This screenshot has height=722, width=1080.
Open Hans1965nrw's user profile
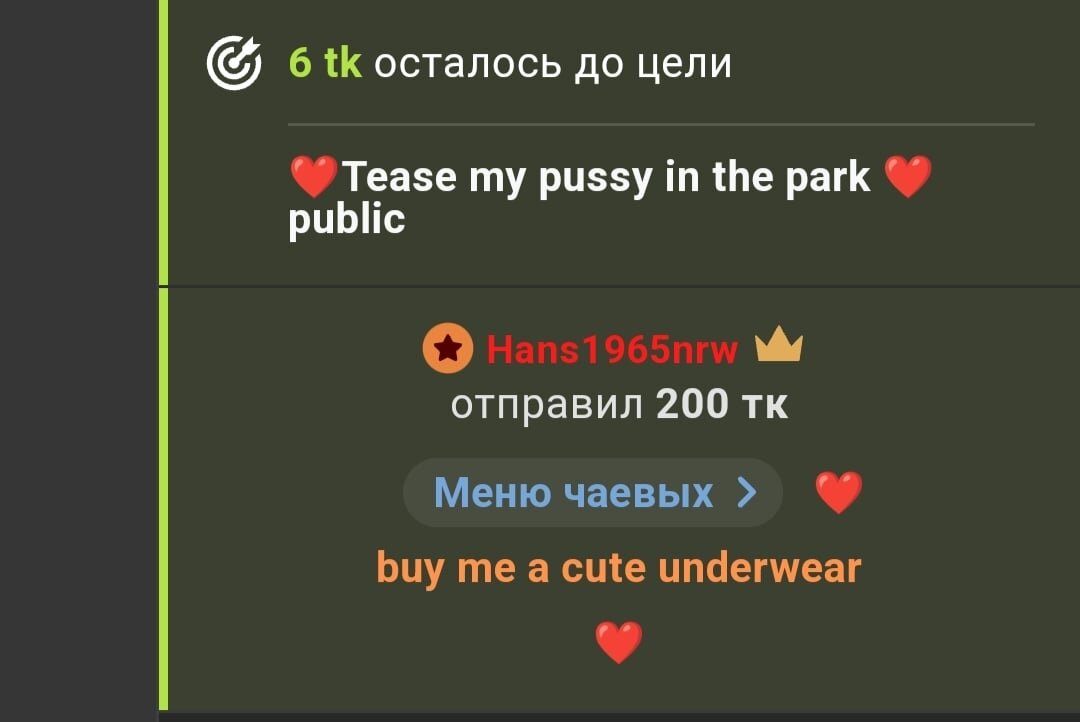pos(612,350)
